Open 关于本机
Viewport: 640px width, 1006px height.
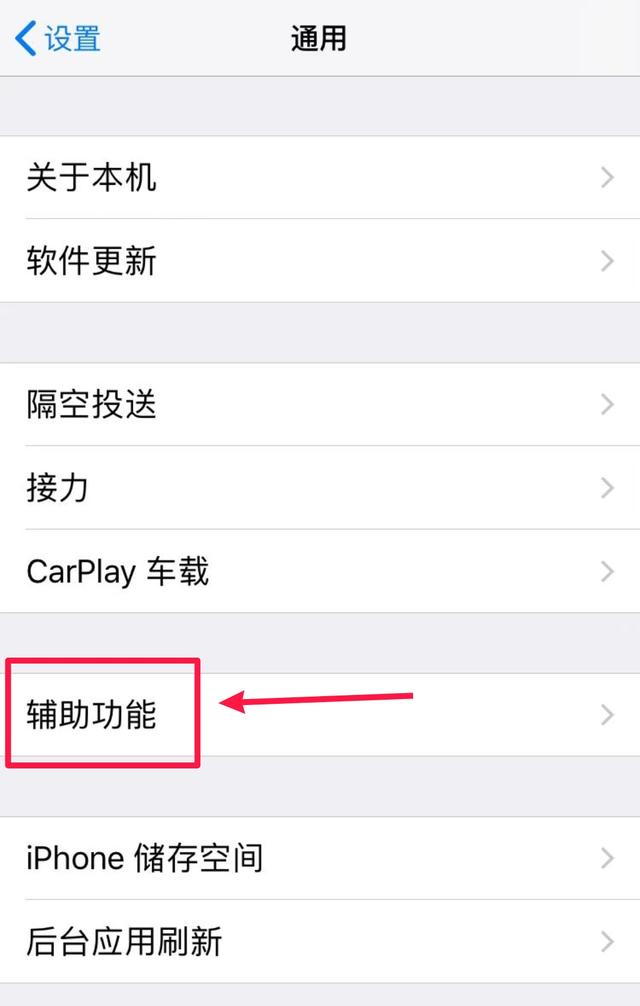point(320,178)
